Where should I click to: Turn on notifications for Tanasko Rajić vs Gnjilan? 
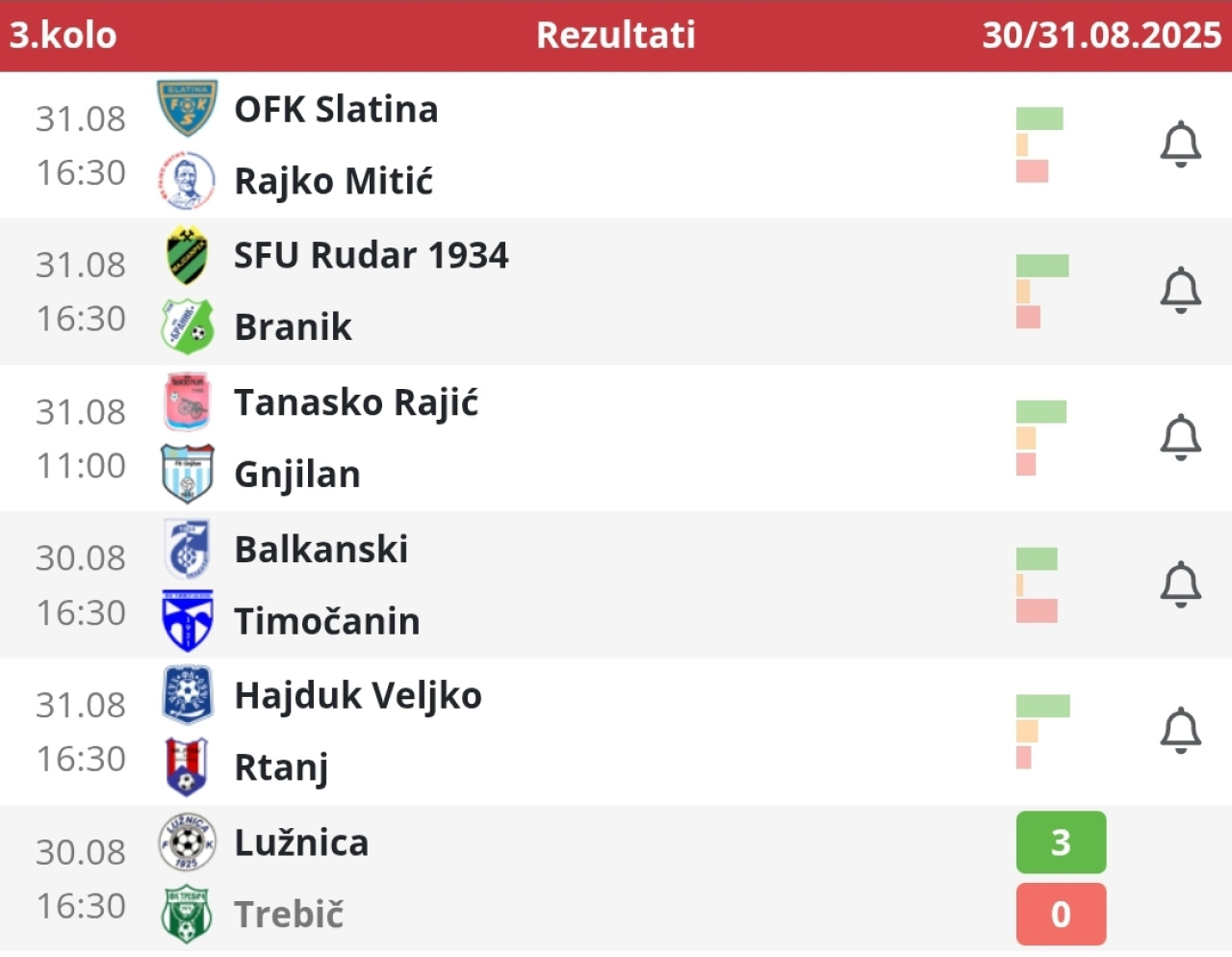click(1180, 437)
